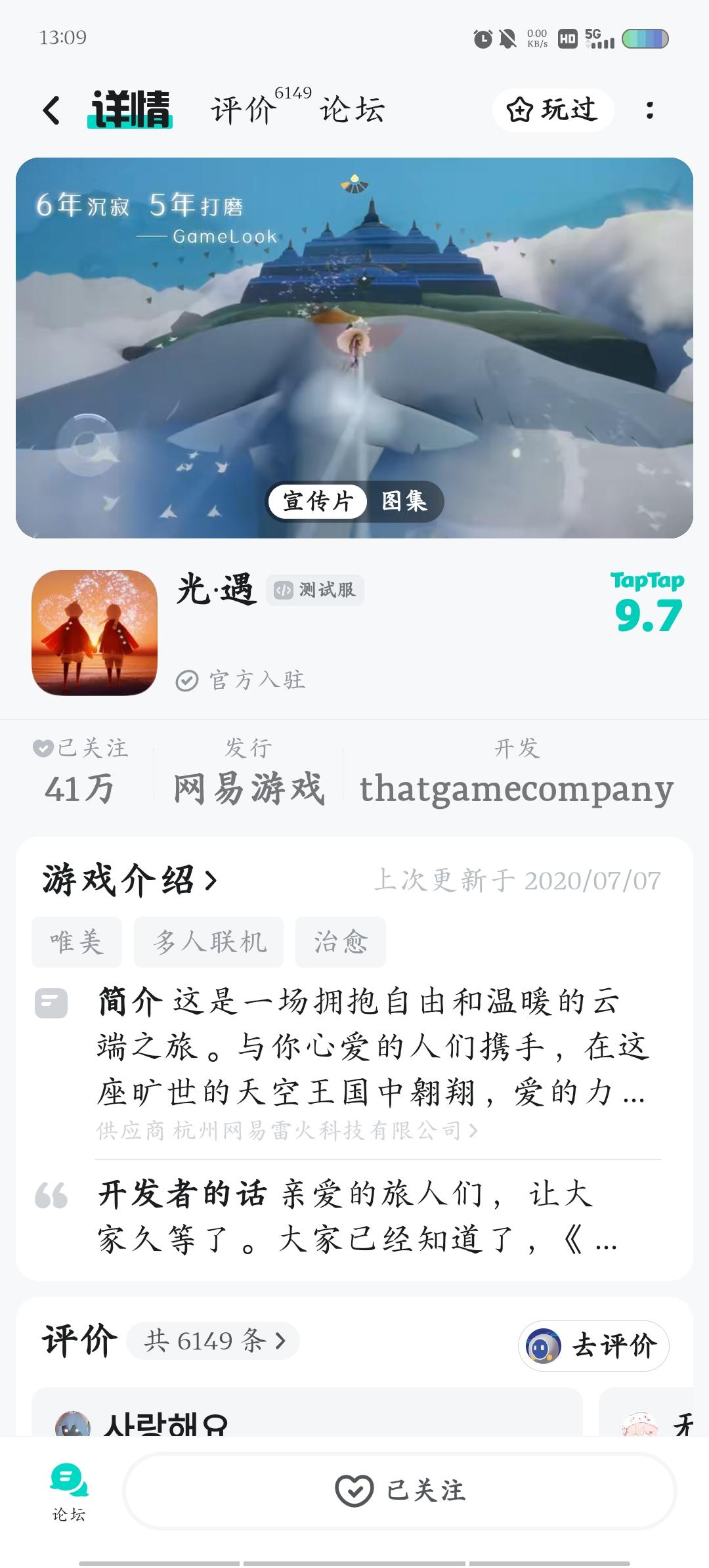709x1568 pixels.
Task: Tap the avatar icon beside 去评价 button
Action: pos(544,1345)
